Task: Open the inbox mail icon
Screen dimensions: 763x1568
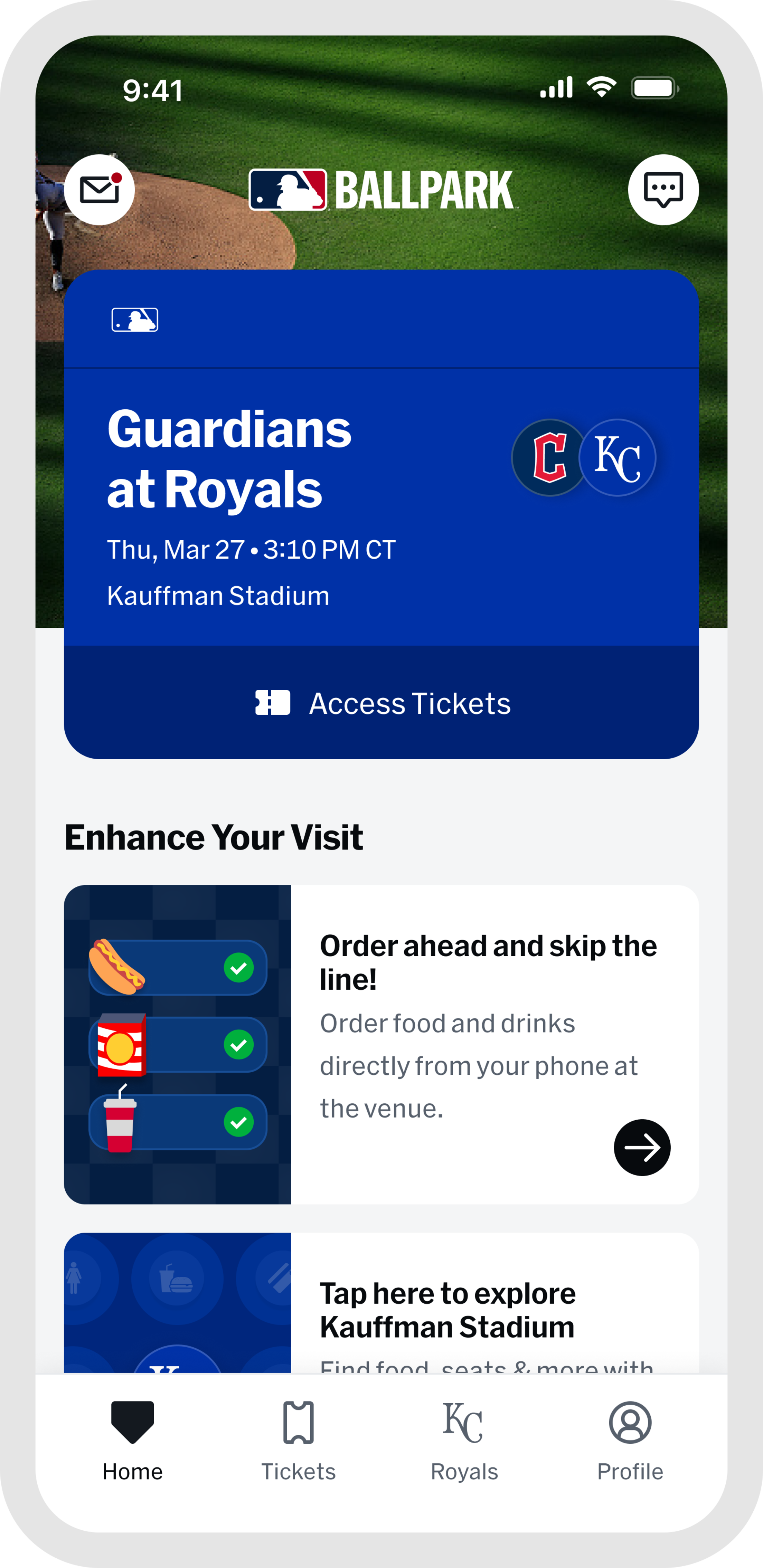Action: point(99,190)
